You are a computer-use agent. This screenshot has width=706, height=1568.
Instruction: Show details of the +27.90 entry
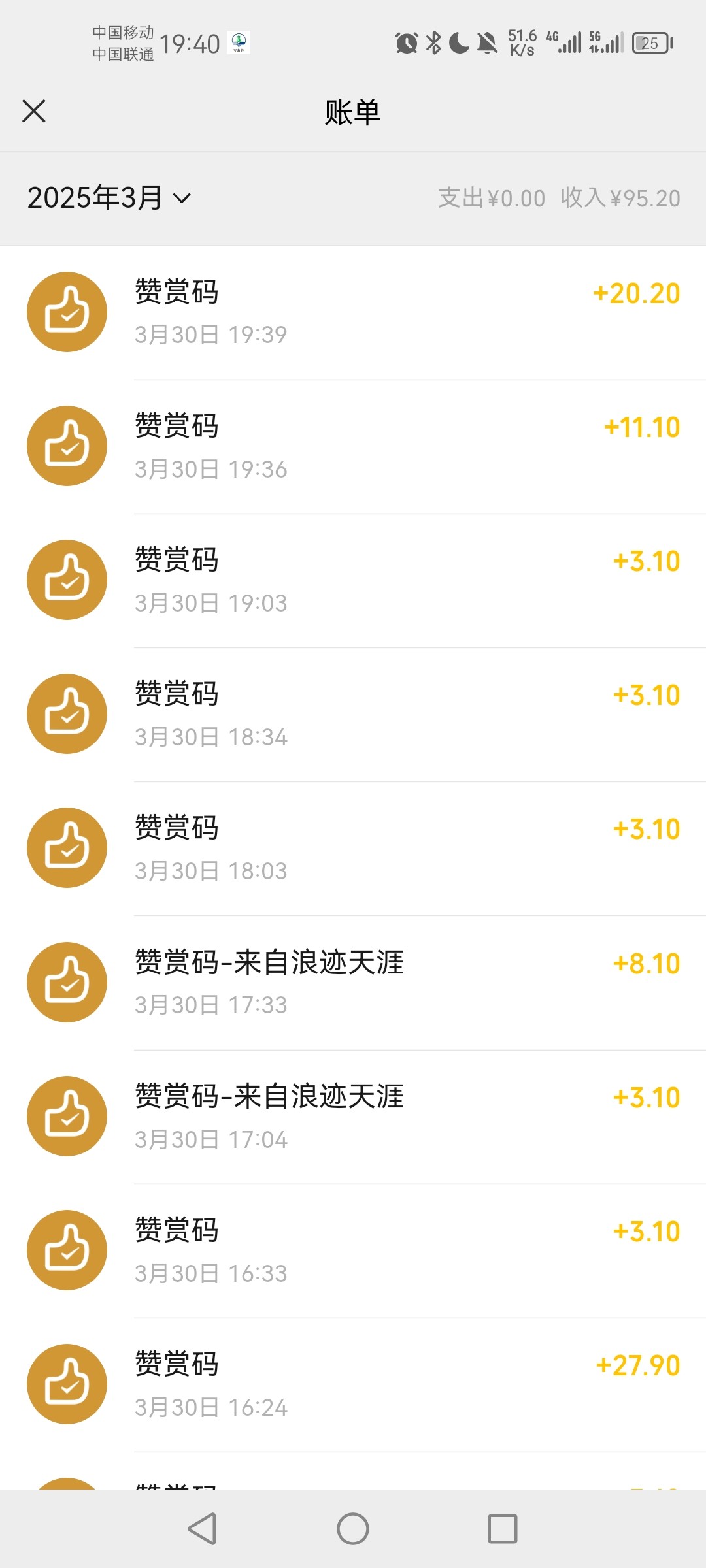click(353, 1384)
